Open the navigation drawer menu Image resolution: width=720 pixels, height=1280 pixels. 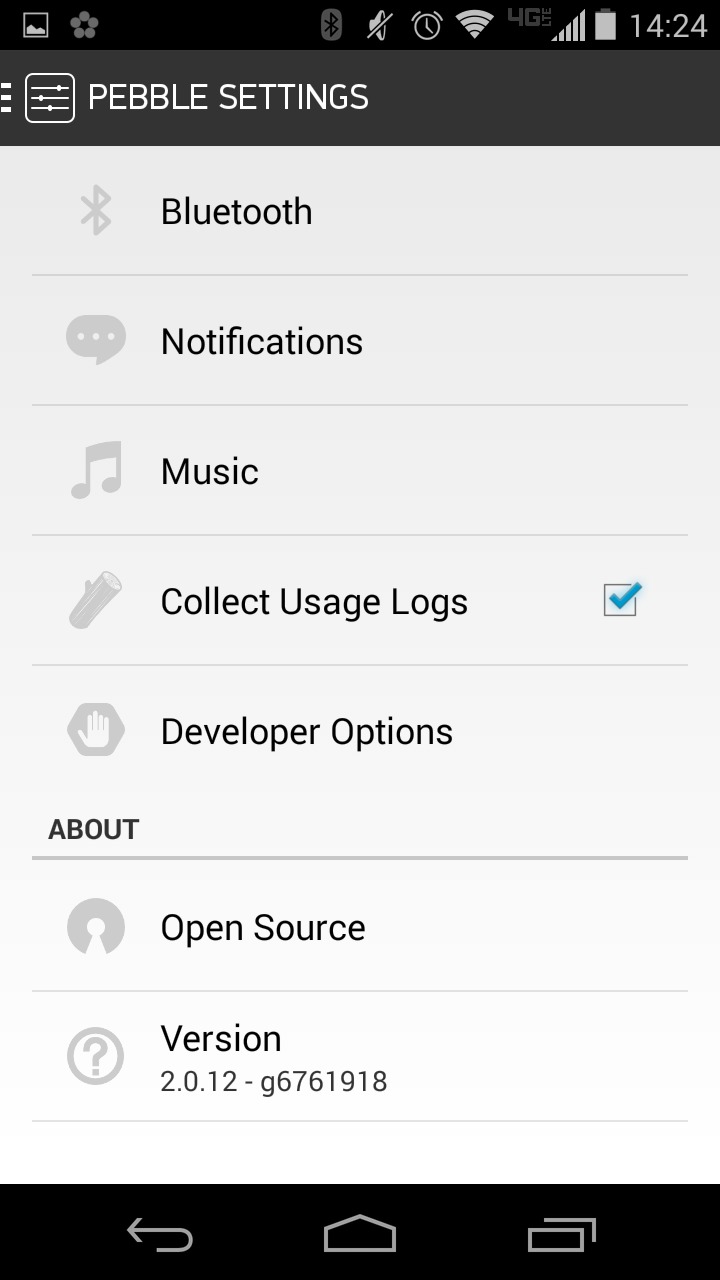coord(40,98)
